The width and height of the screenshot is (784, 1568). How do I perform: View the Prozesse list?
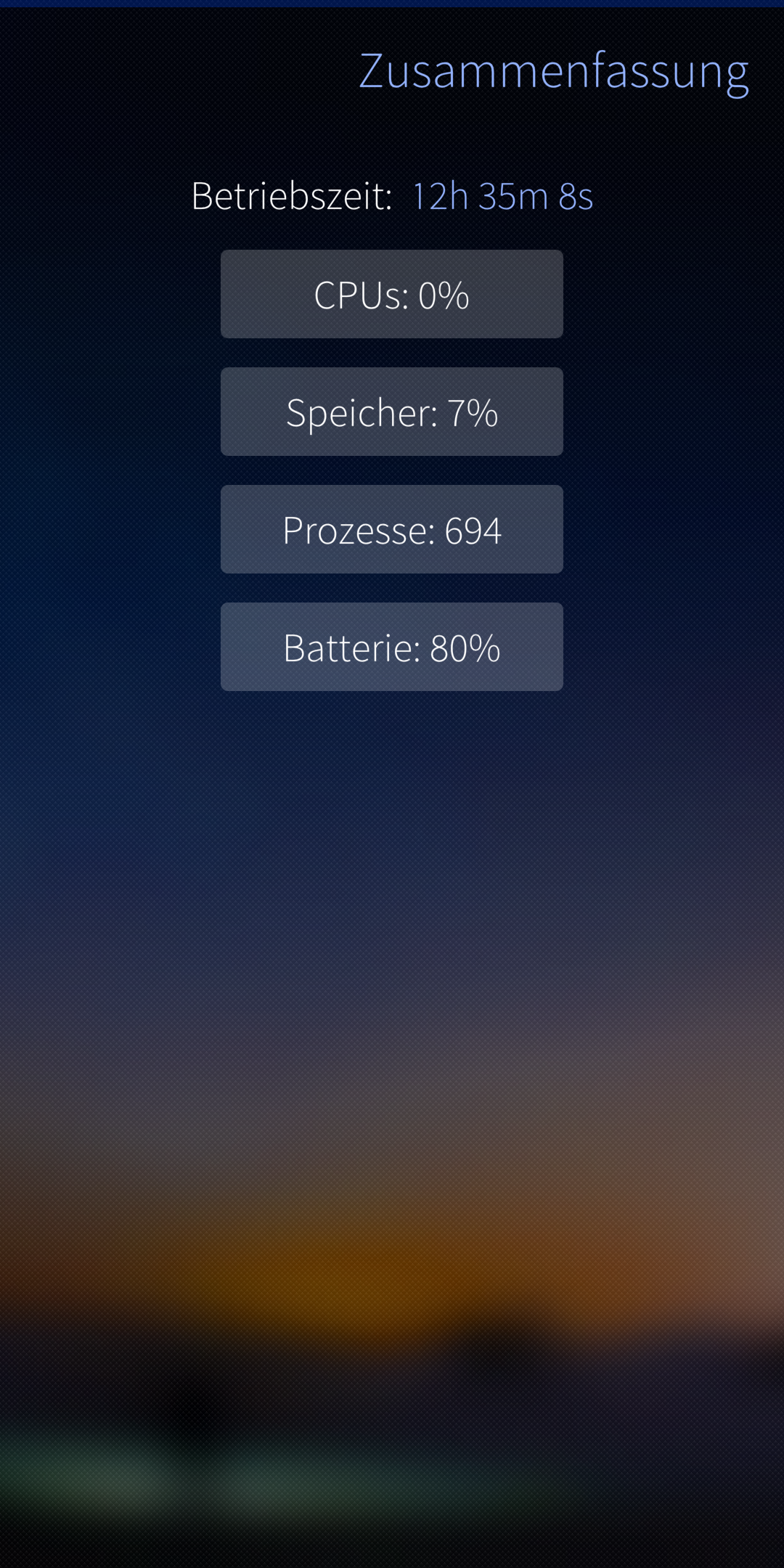[x=392, y=529]
